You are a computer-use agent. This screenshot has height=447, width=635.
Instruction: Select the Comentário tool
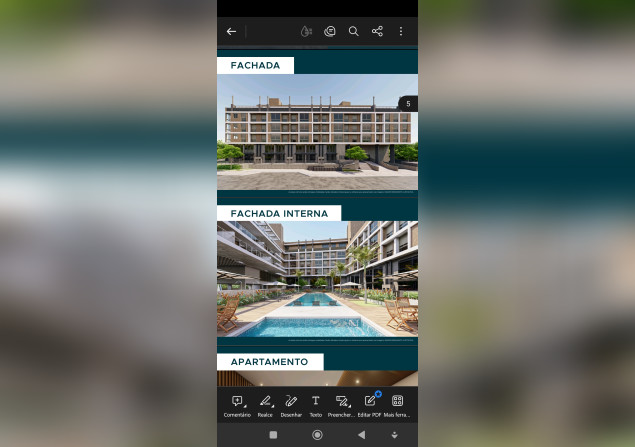pos(237,404)
